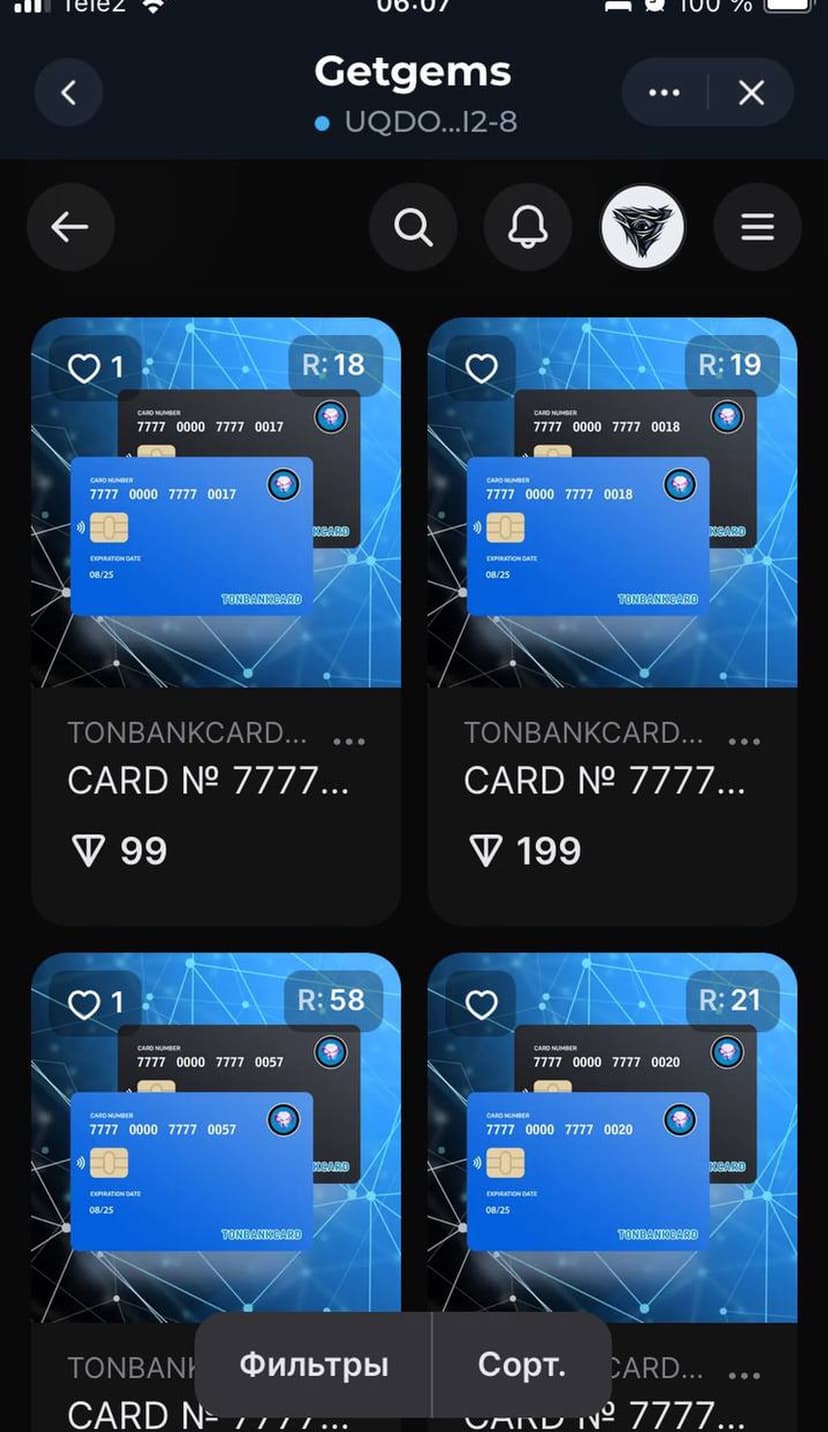Viewport: 828px width, 1432px height.
Task: Tap the left arrow back button
Action: pos(70,227)
